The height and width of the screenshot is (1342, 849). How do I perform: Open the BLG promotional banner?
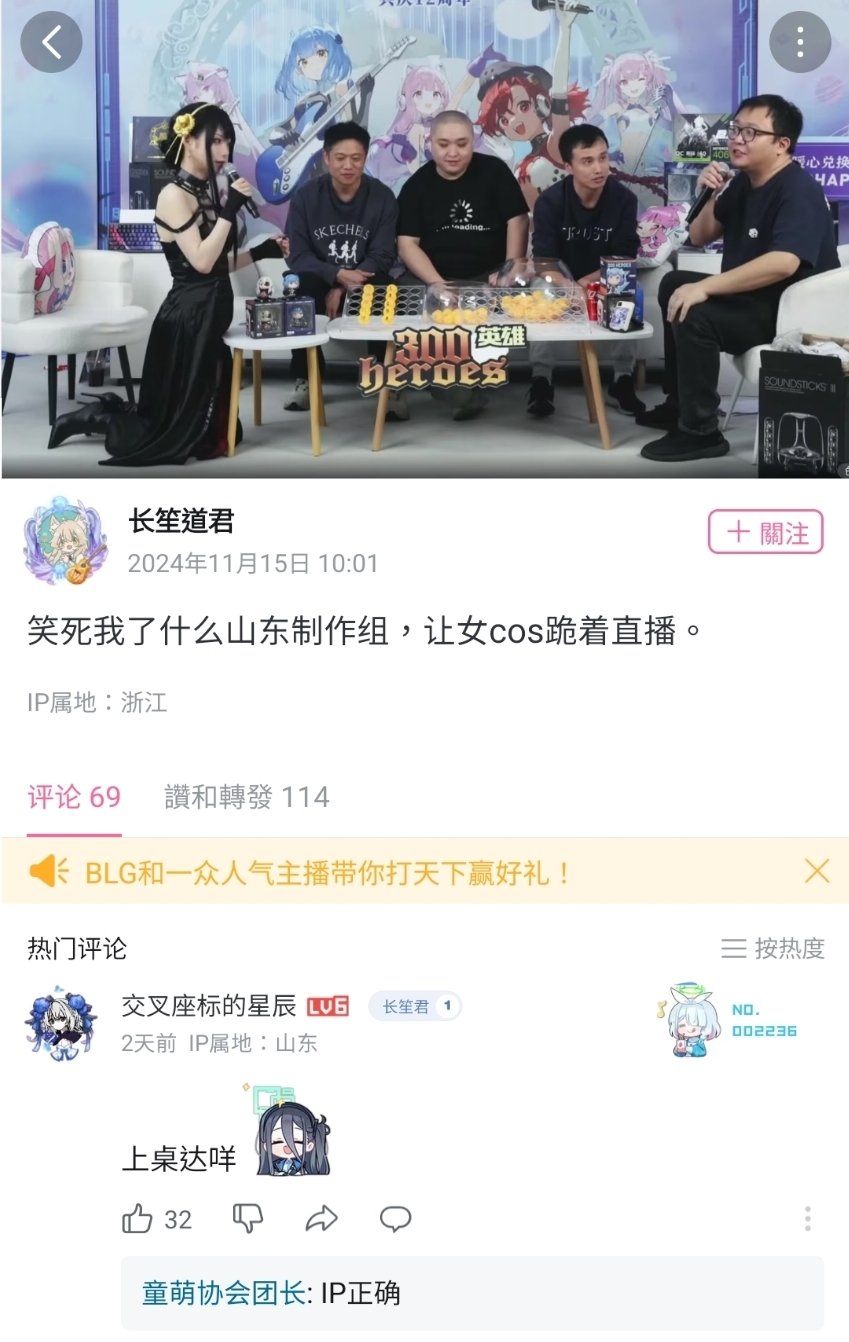tap(330, 872)
